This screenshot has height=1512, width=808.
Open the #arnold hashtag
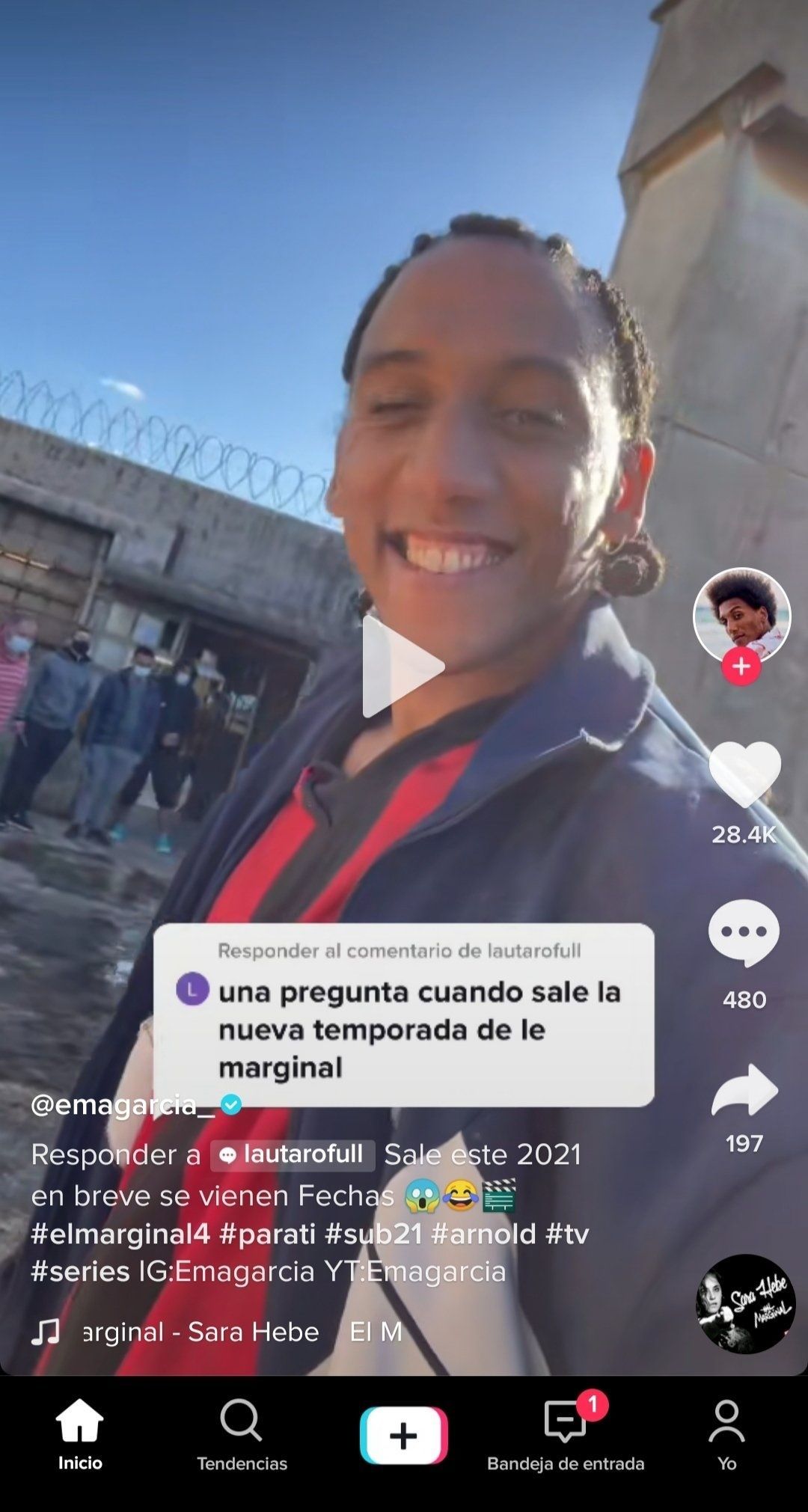point(483,1234)
